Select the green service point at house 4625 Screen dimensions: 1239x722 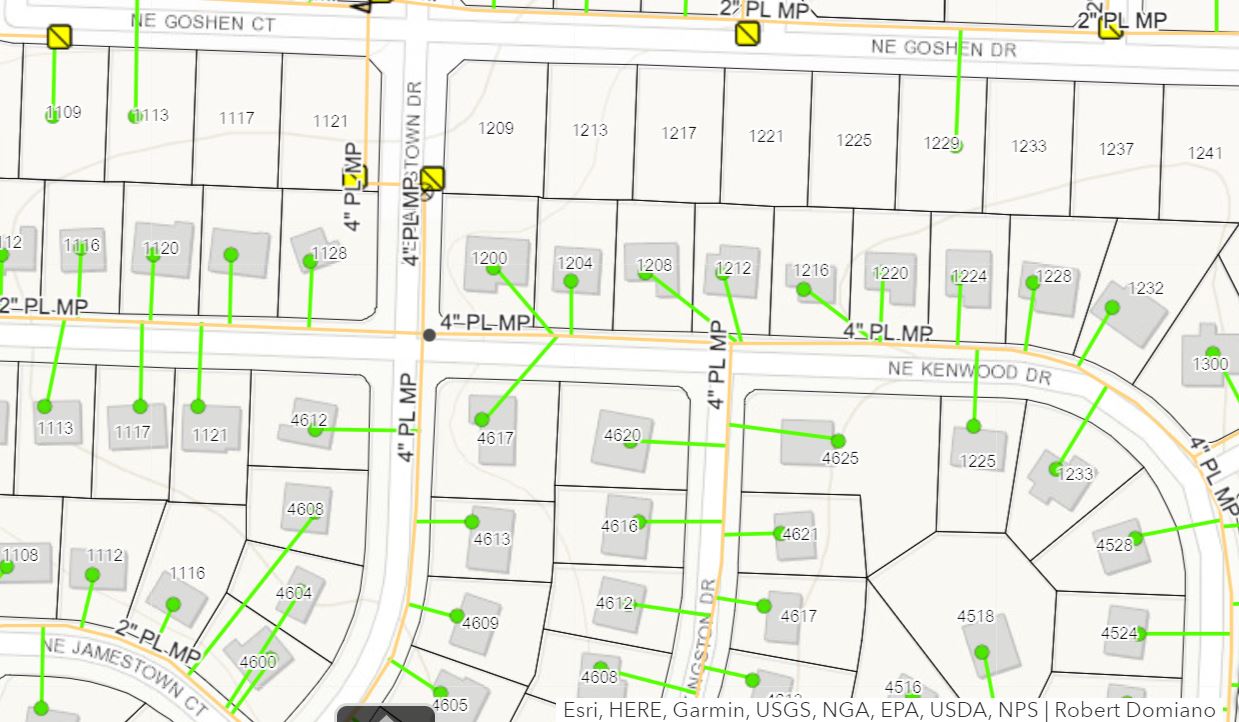[838, 441]
